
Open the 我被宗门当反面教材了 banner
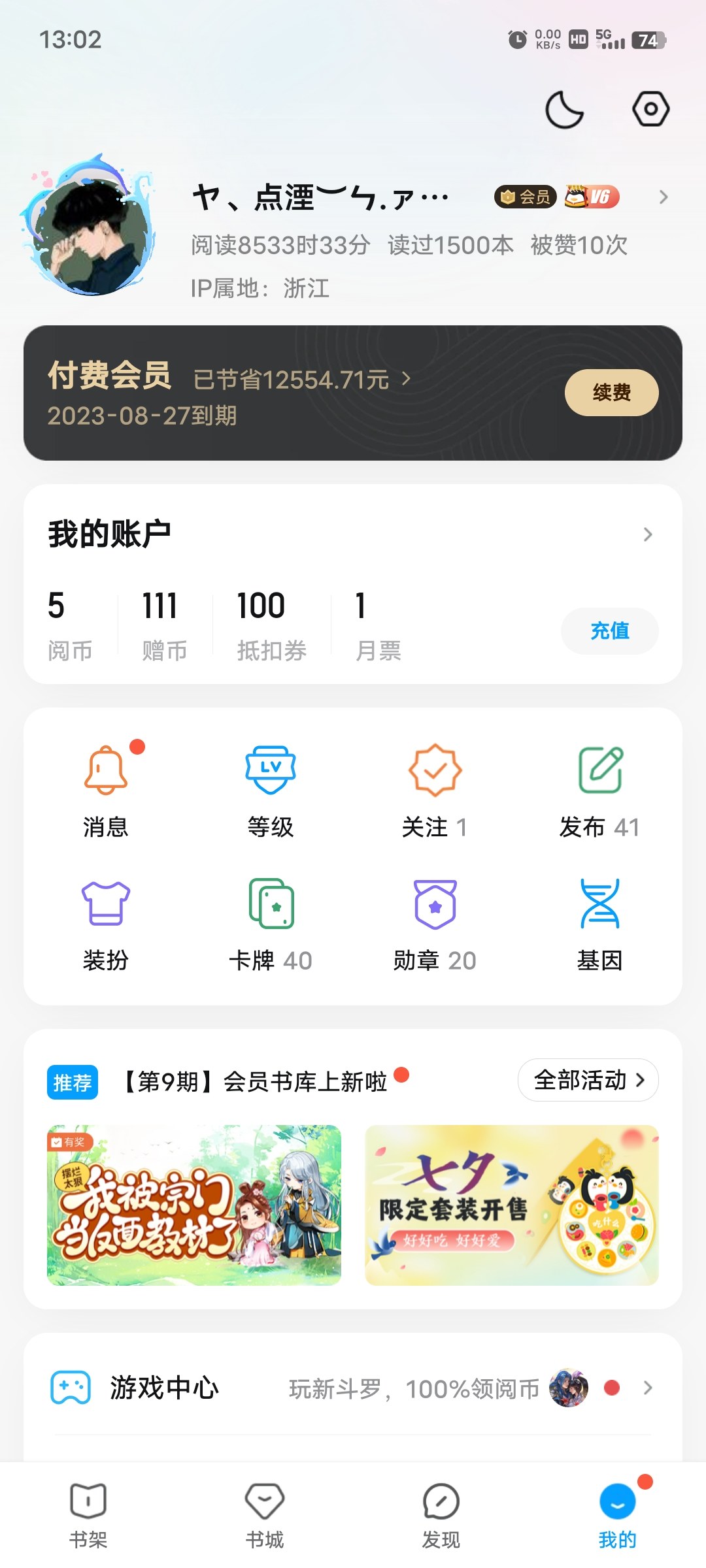[x=194, y=1205]
